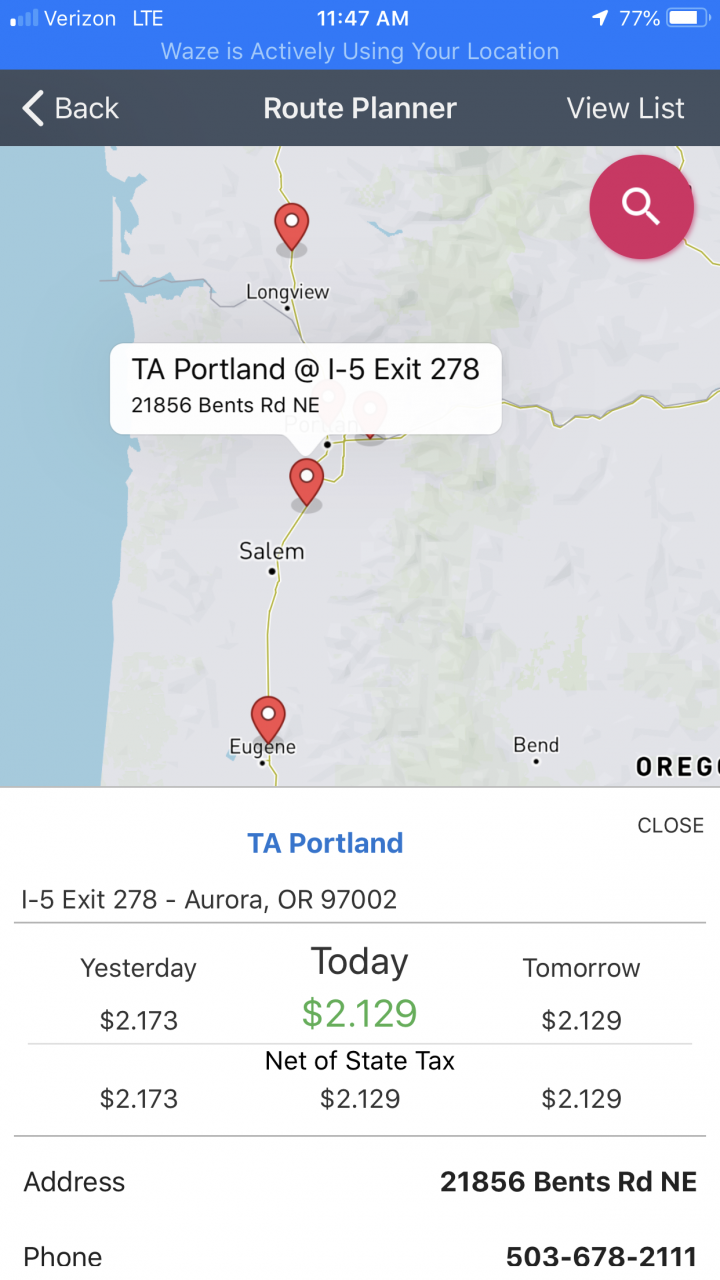Close the TA Portland details panel
Image resolution: width=720 pixels, height=1280 pixels.
tap(670, 825)
